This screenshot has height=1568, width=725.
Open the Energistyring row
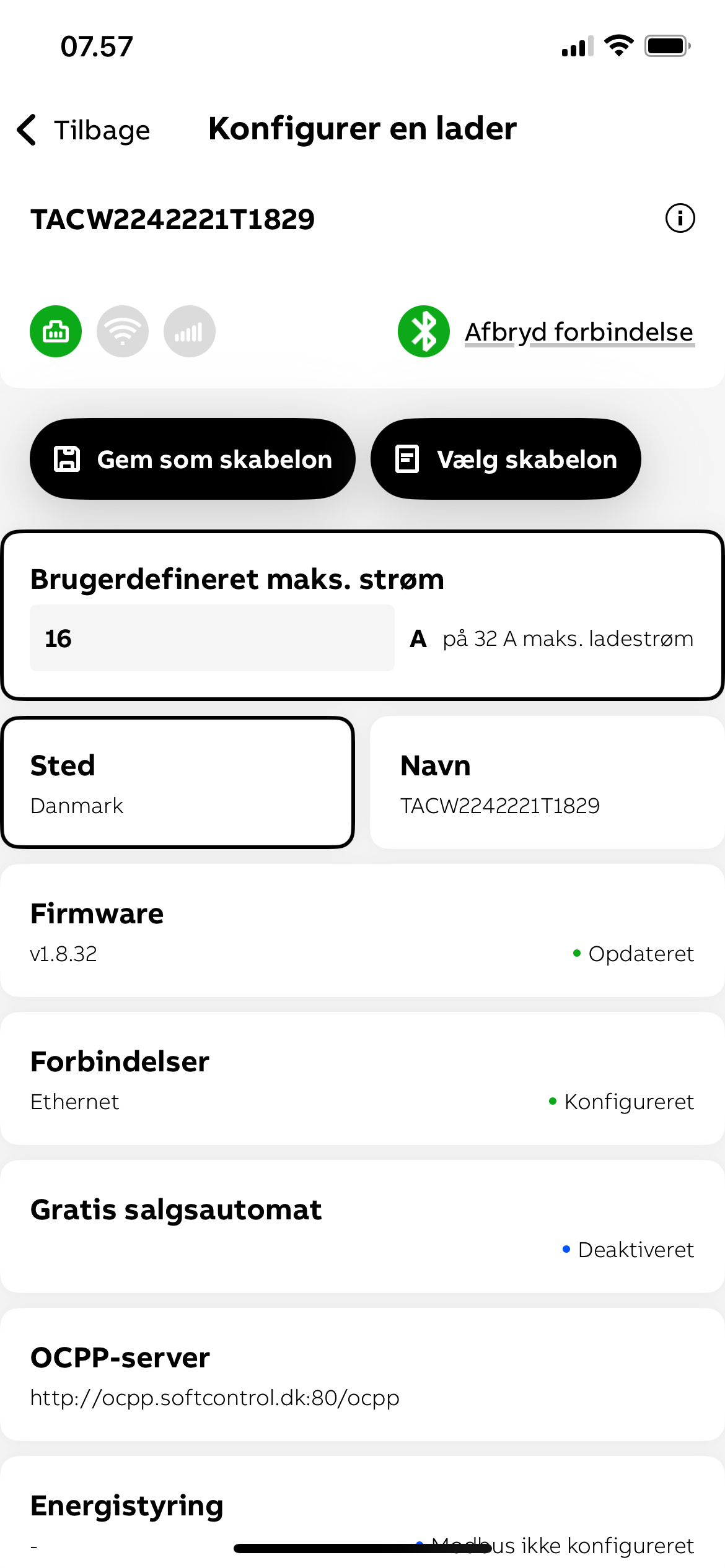click(362, 1511)
